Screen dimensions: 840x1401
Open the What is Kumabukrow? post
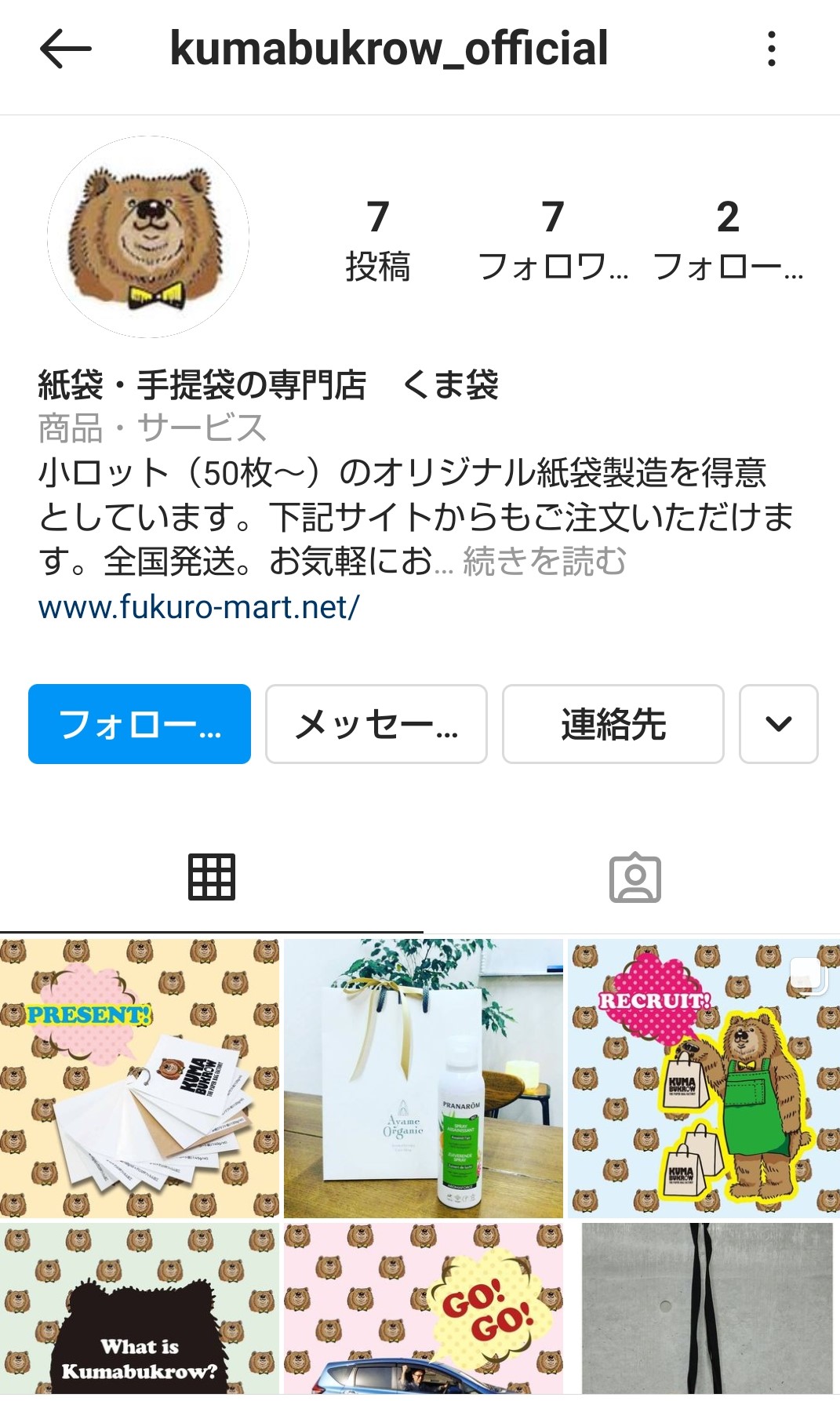pos(140,1308)
